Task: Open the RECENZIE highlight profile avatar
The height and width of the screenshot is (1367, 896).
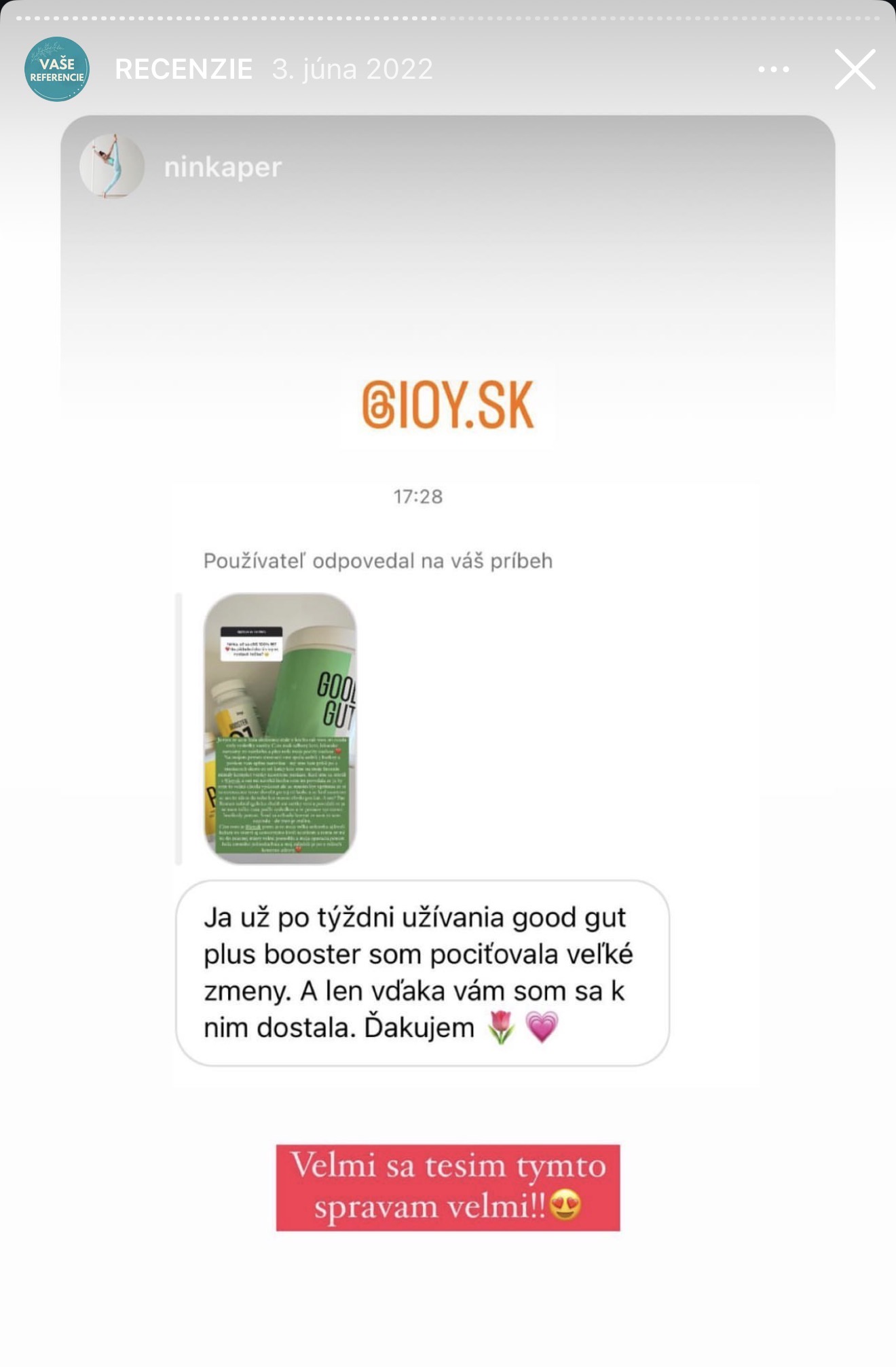Action: pos(57,69)
